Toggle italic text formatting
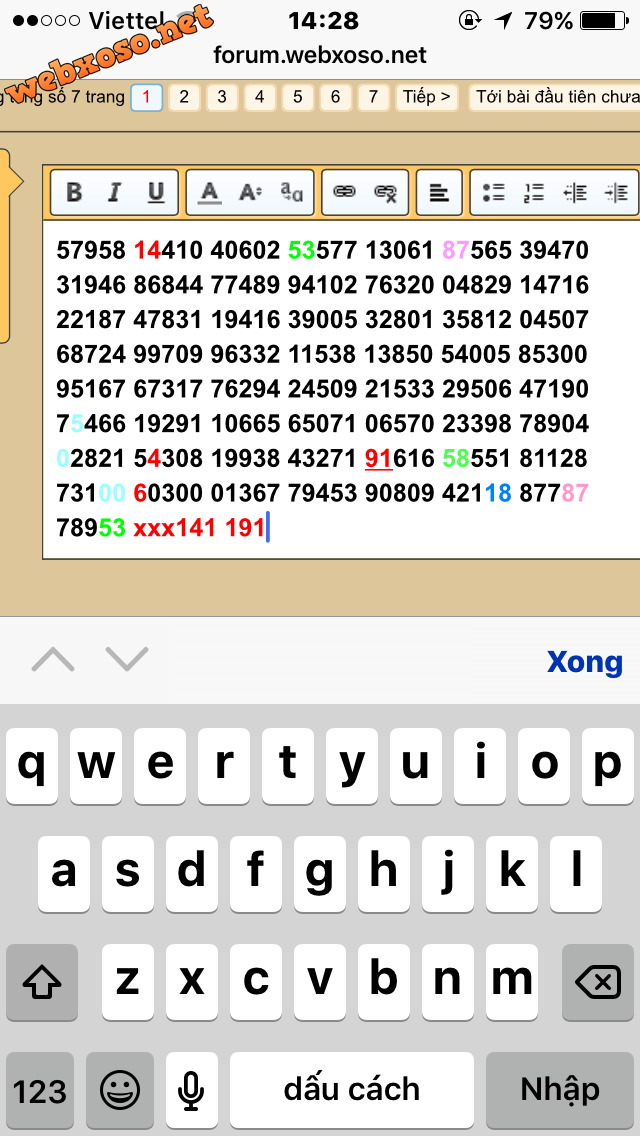The height and width of the screenshot is (1136, 640). pos(114,193)
